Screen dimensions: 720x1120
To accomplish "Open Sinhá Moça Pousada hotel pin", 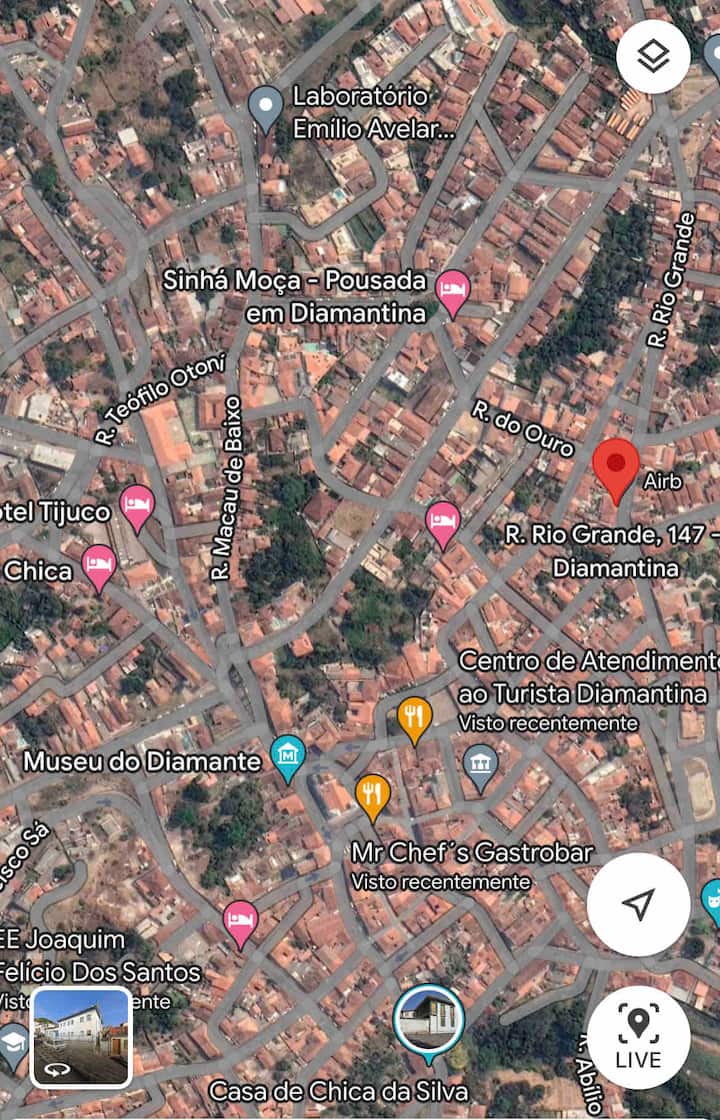I will [x=453, y=291].
